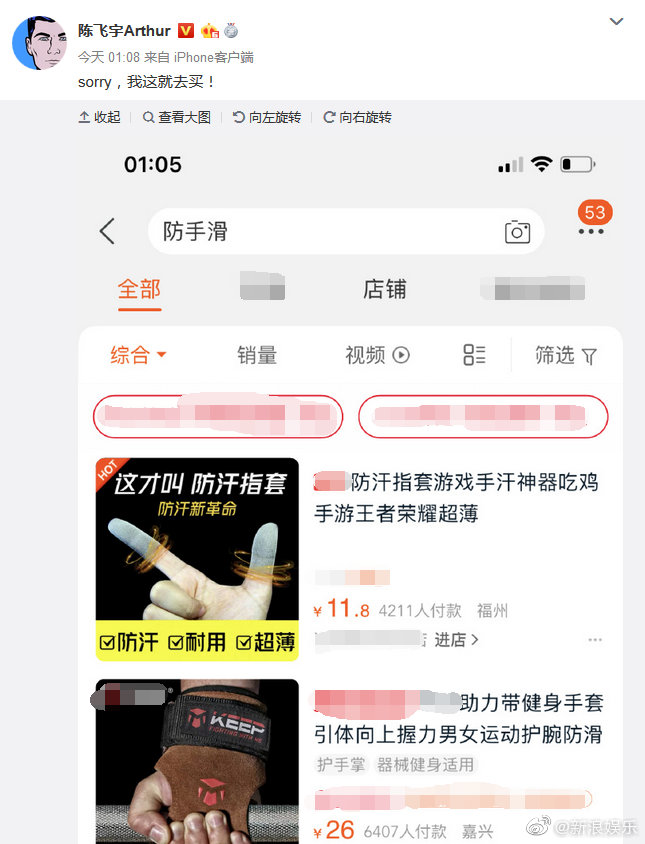
Task: Collapse the image with 收起
Action: (x=99, y=117)
